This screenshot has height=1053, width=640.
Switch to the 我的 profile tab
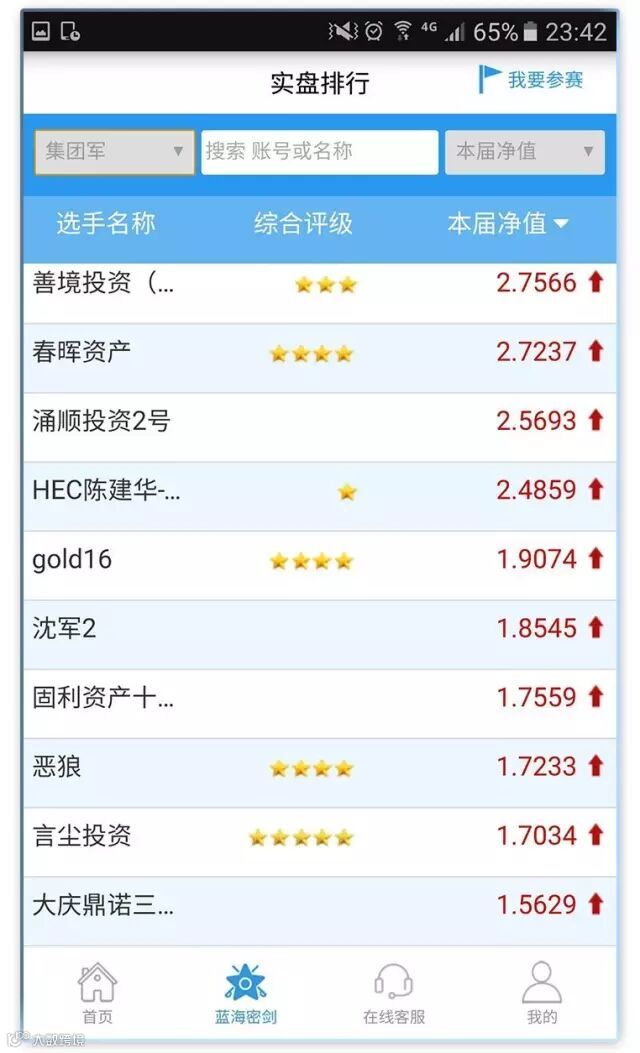tap(541, 994)
